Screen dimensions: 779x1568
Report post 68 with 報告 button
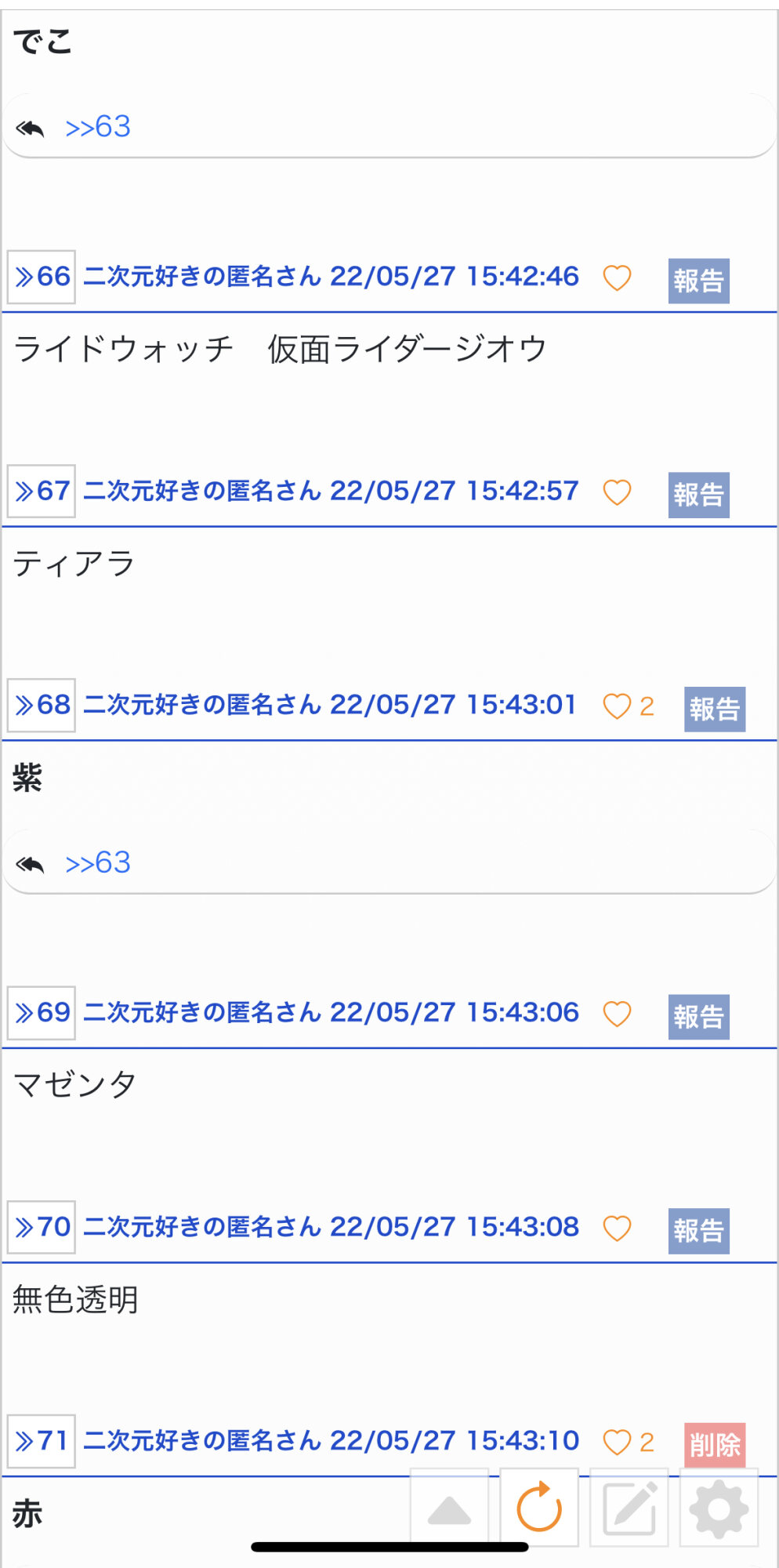click(714, 710)
